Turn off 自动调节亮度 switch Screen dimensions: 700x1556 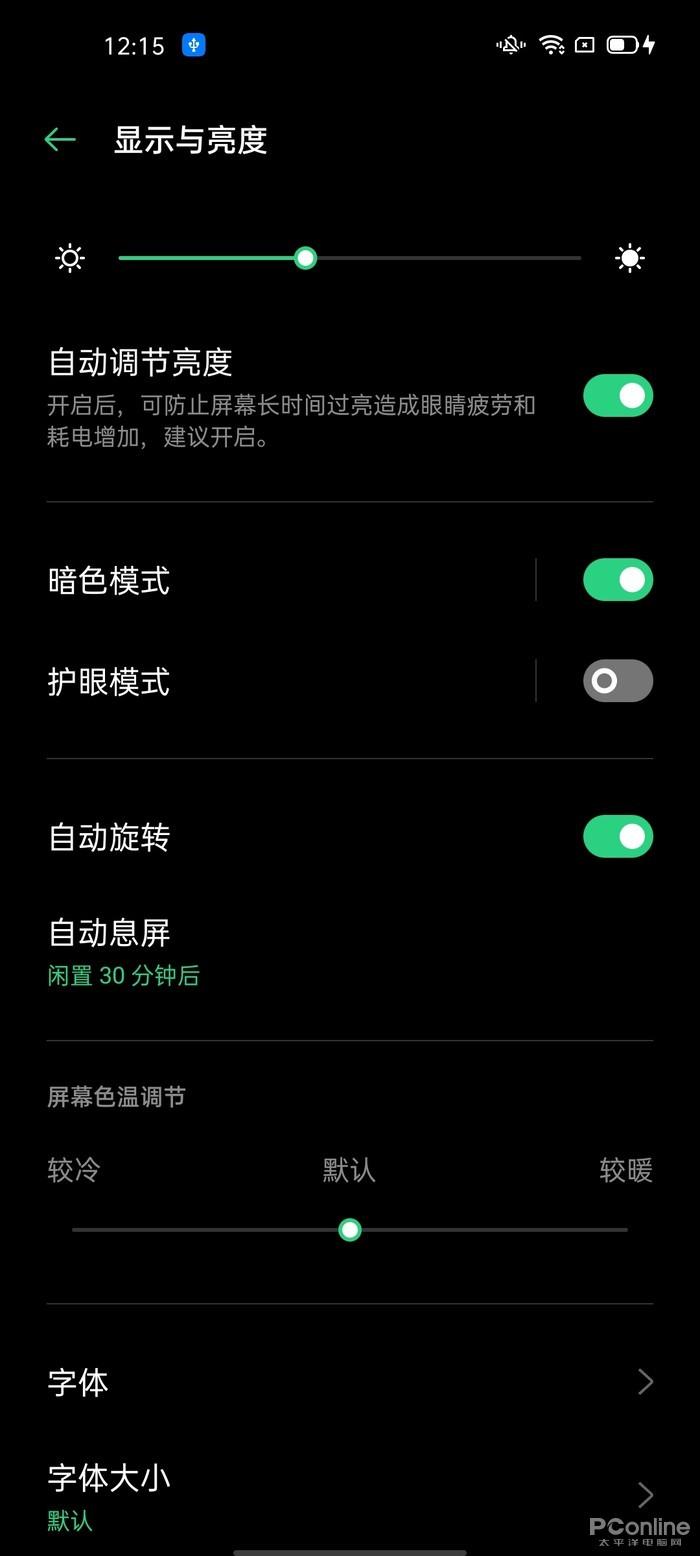pos(618,395)
